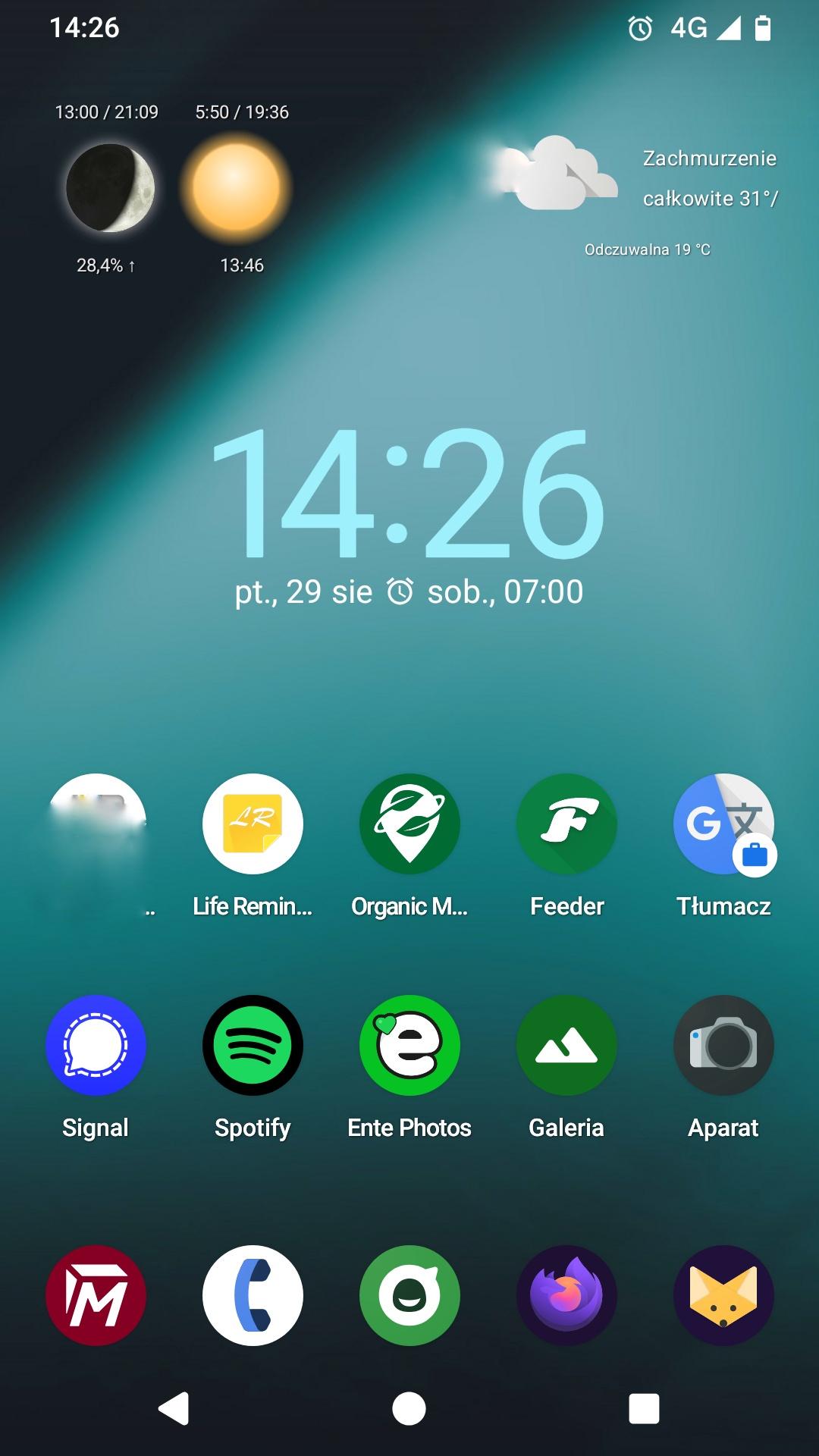Launch Firefox Focus browser

click(x=566, y=1295)
